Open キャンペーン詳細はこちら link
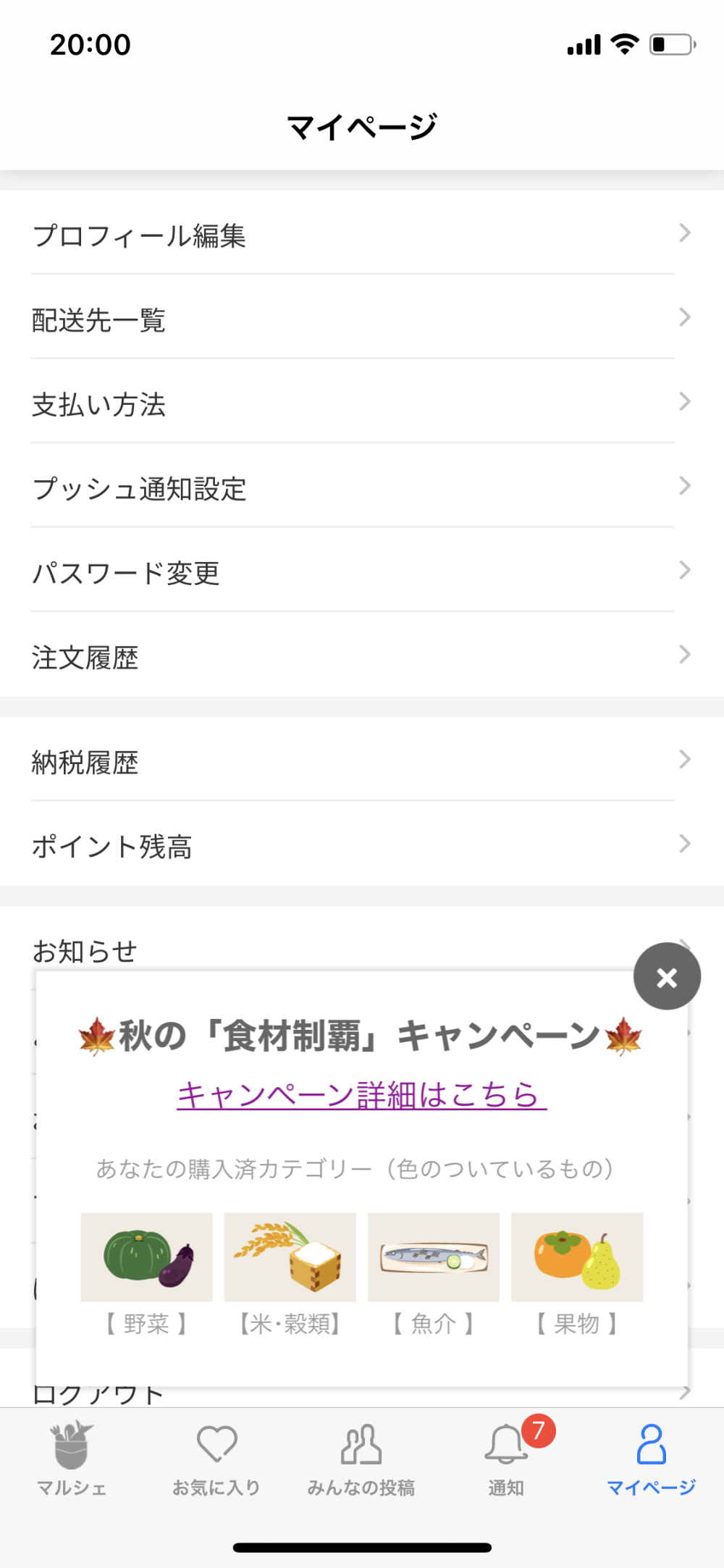Viewport: 724px width, 1568px height. [x=361, y=1094]
